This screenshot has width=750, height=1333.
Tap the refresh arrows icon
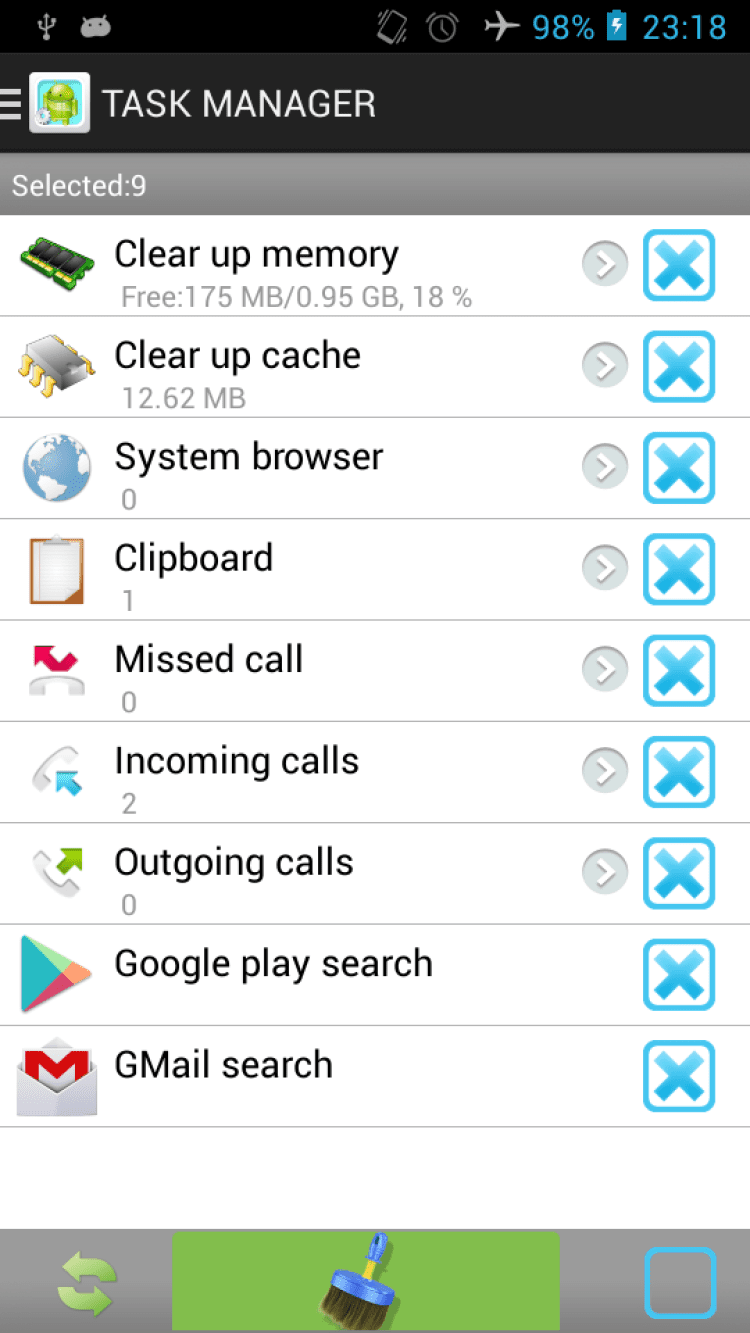coord(87,1282)
